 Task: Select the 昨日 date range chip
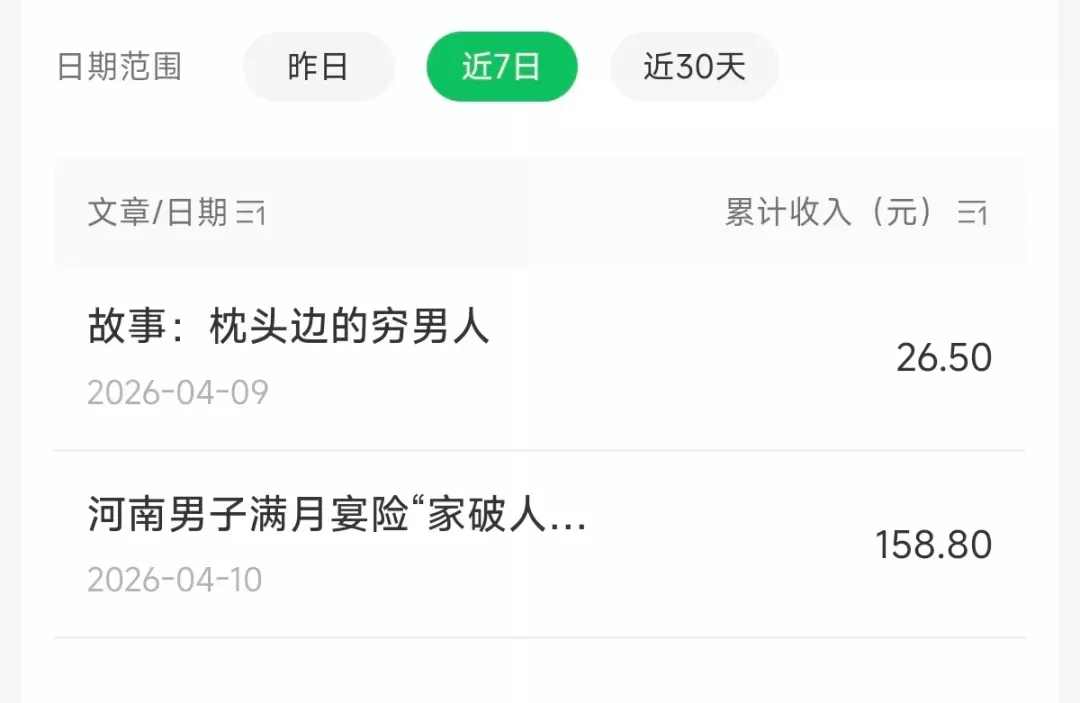pos(318,67)
